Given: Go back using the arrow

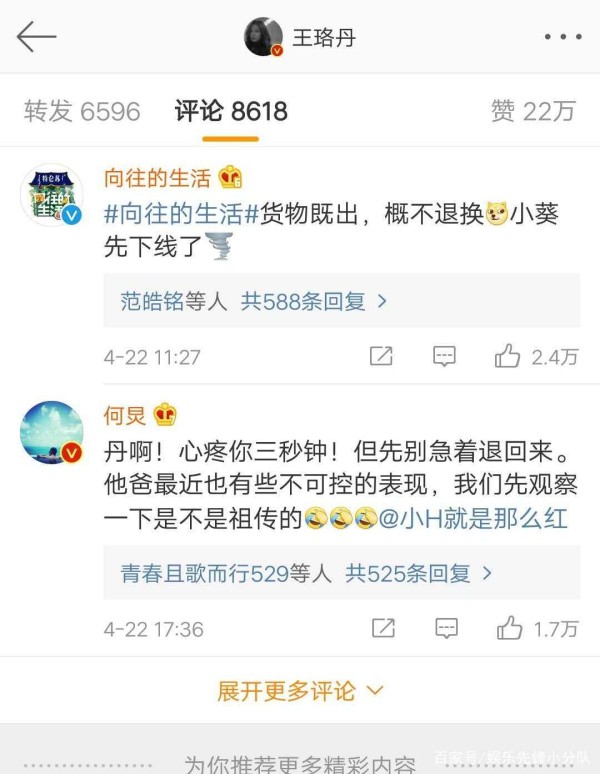Looking at the screenshot, I should click(x=36, y=38).
